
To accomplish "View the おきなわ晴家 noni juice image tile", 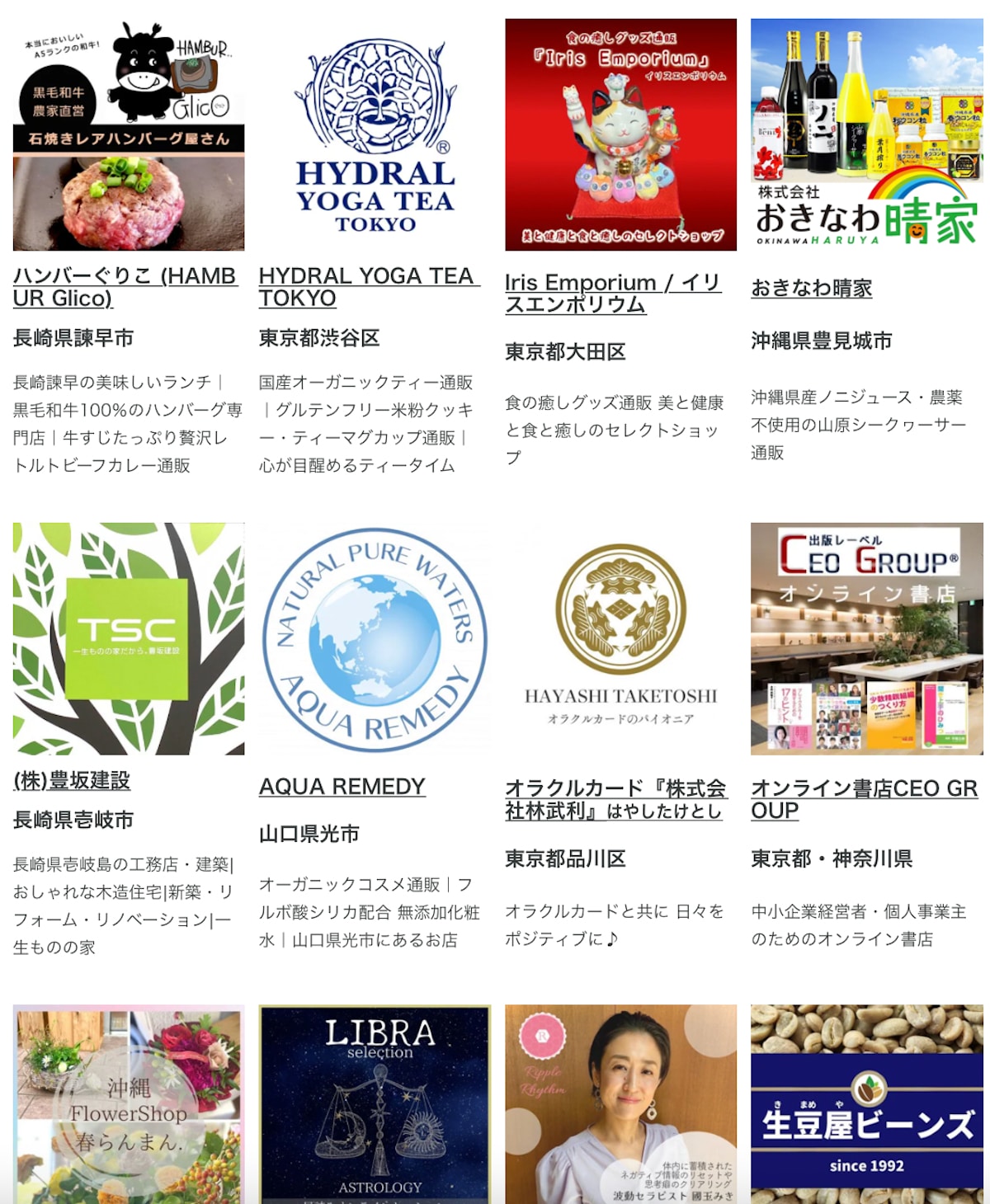I will click(866, 134).
